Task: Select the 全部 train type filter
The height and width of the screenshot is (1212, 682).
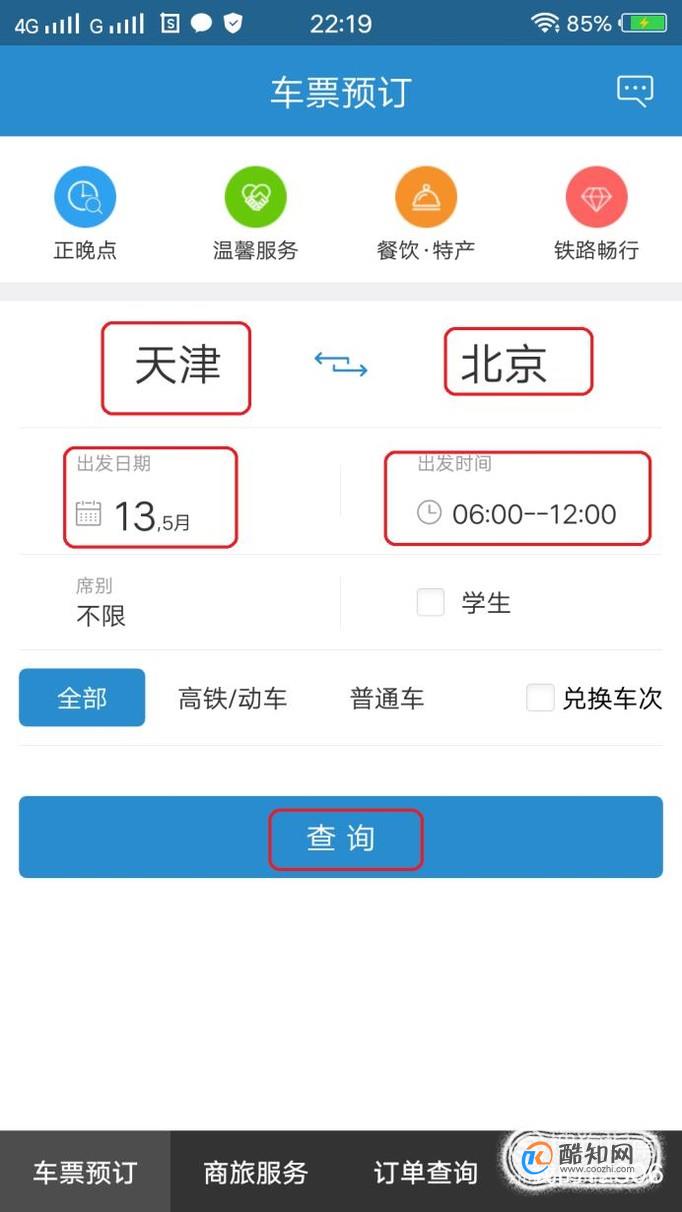Action: [82, 698]
